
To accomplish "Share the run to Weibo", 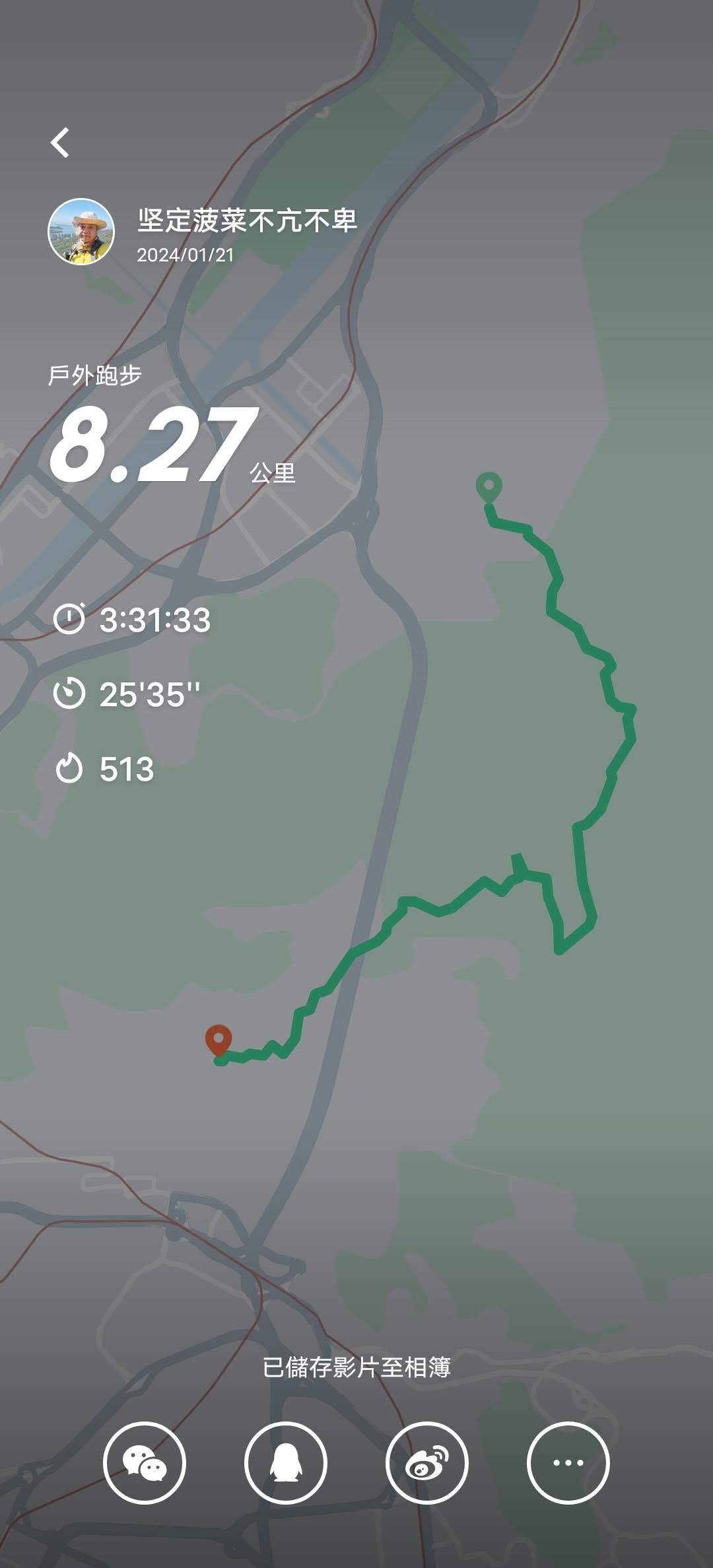I will click(427, 1463).
